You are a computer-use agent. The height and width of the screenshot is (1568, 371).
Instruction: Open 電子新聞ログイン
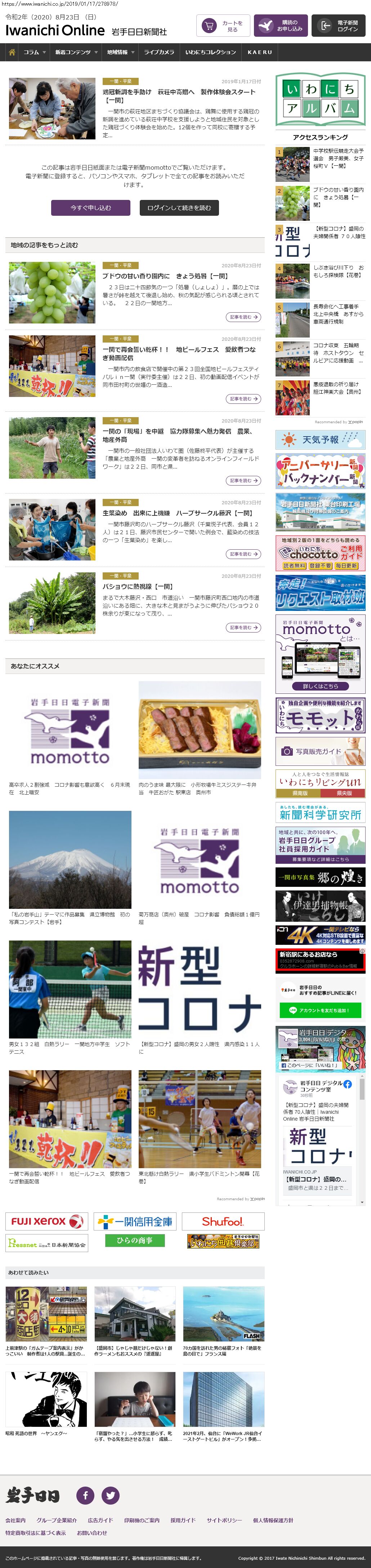click(338, 26)
